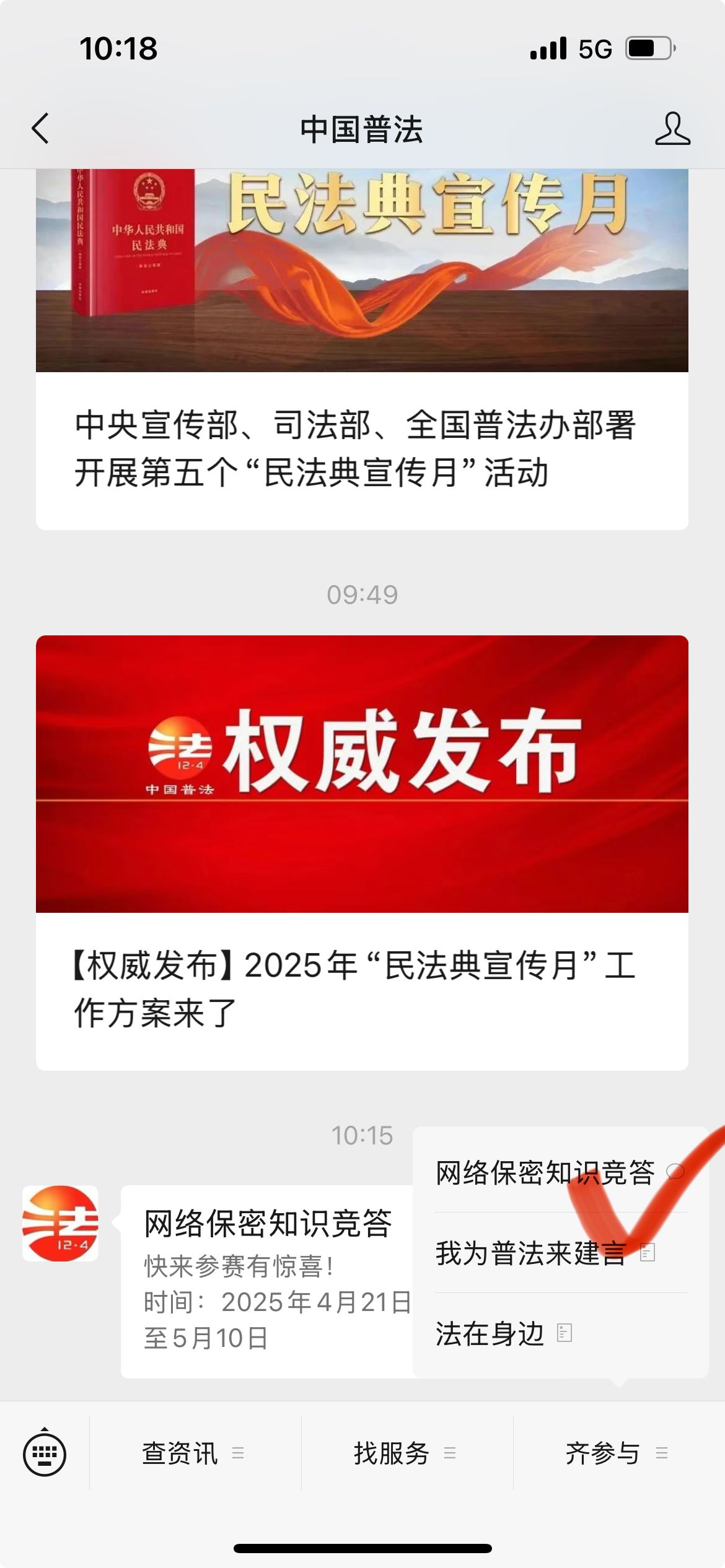725x1568 pixels.
Task: Switch to keyboard input mode
Action: (x=45, y=1453)
